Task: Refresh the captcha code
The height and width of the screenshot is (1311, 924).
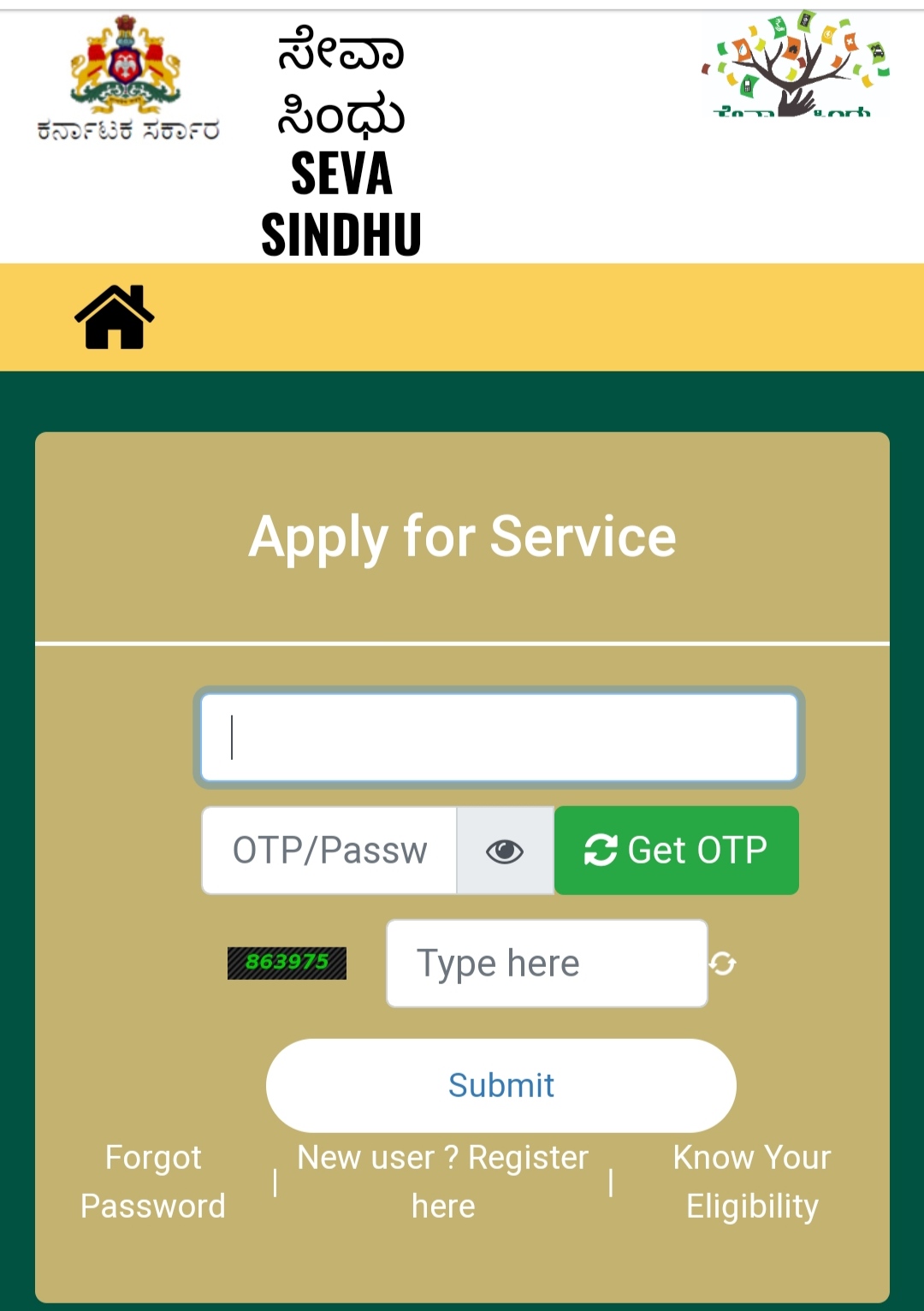Action: pos(723,964)
